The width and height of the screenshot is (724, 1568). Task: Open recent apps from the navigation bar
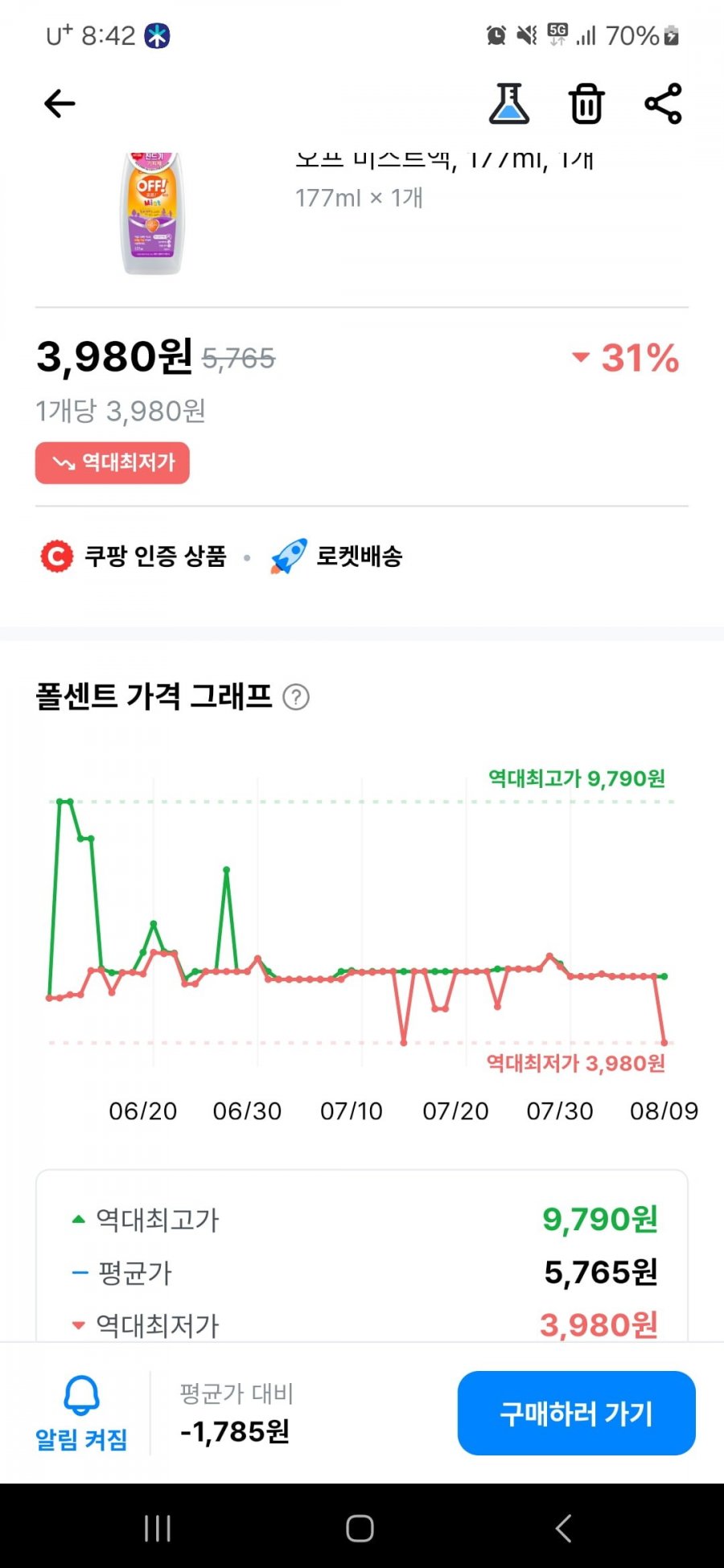pyautogui.click(x=157, y=1528)
